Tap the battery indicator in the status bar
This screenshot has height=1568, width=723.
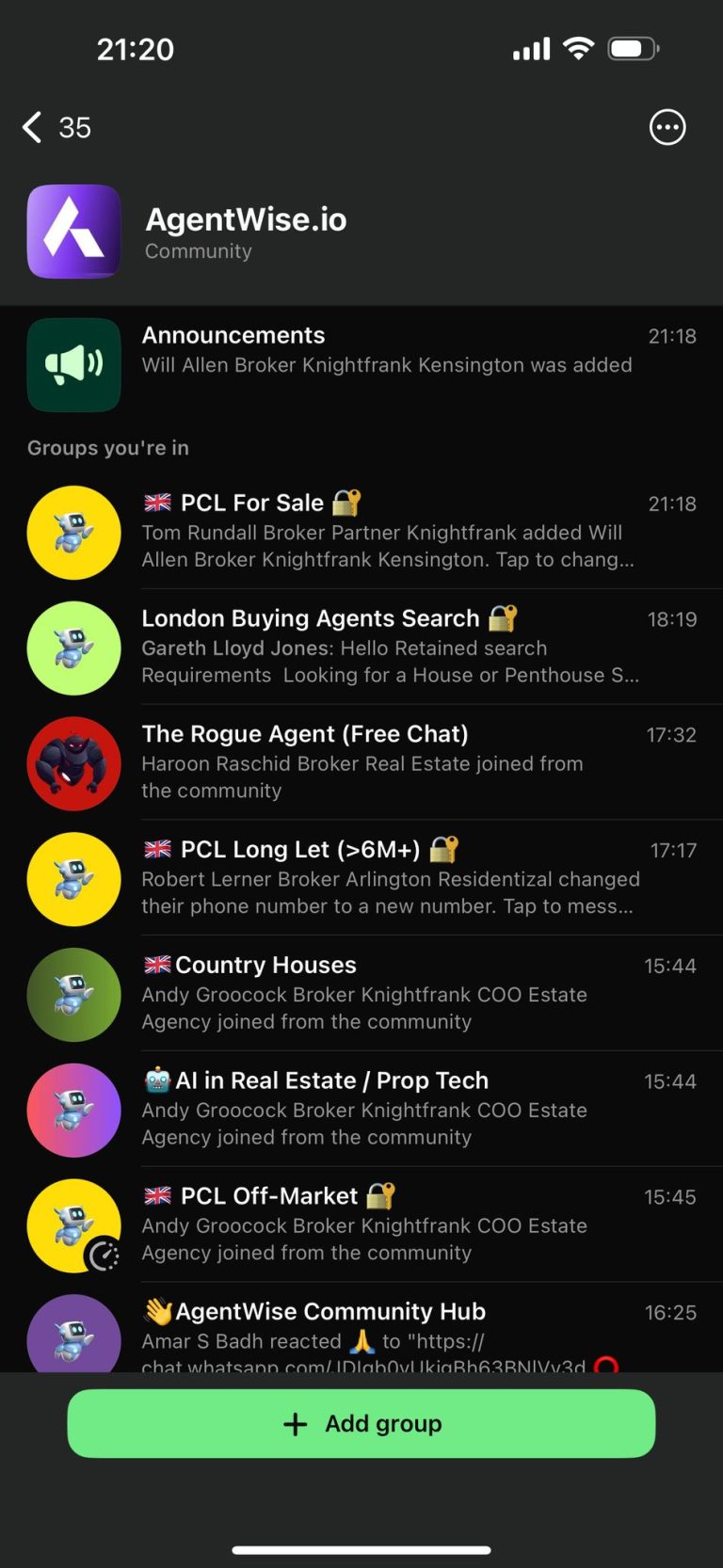pos(633,47)
